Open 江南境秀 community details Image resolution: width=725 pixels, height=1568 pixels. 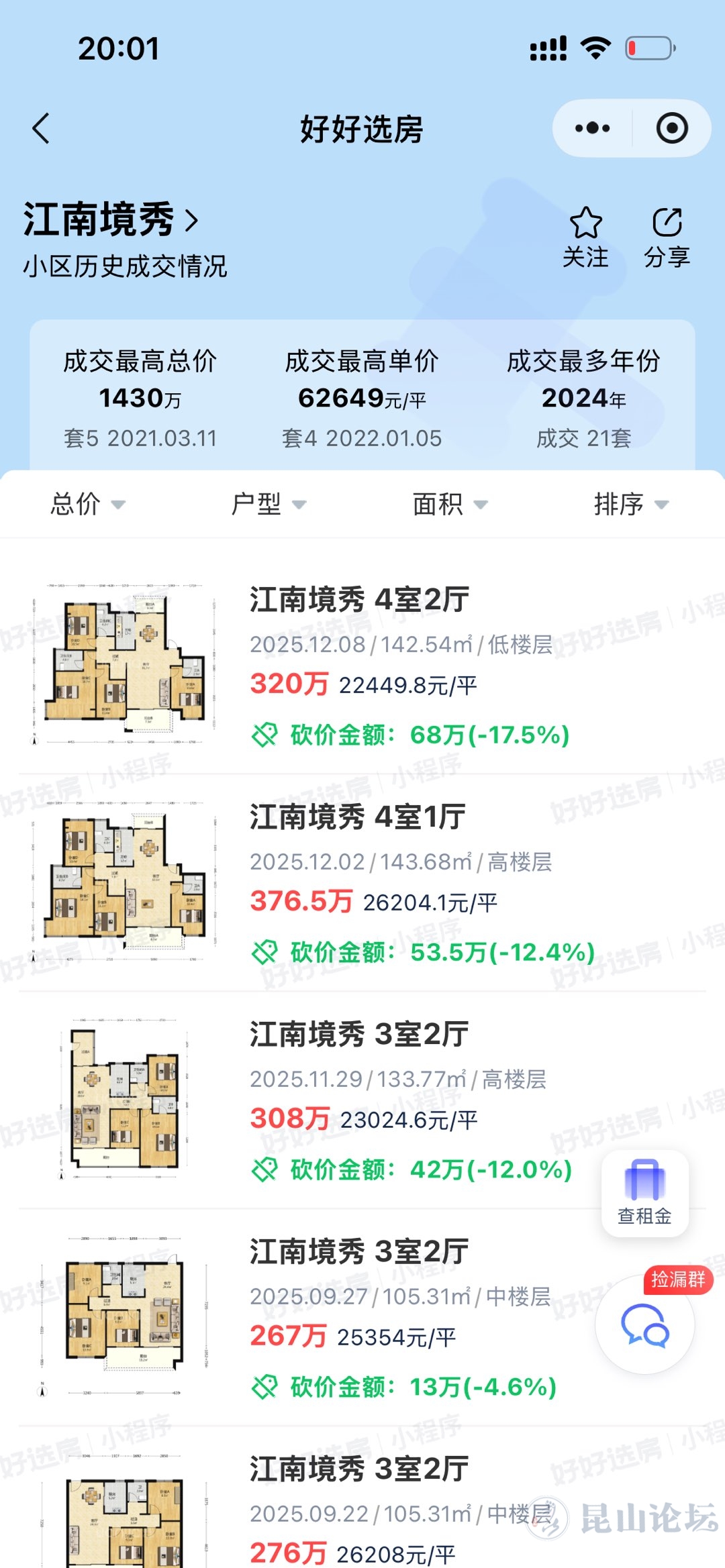pyautogui.click(x=111, y=220)
